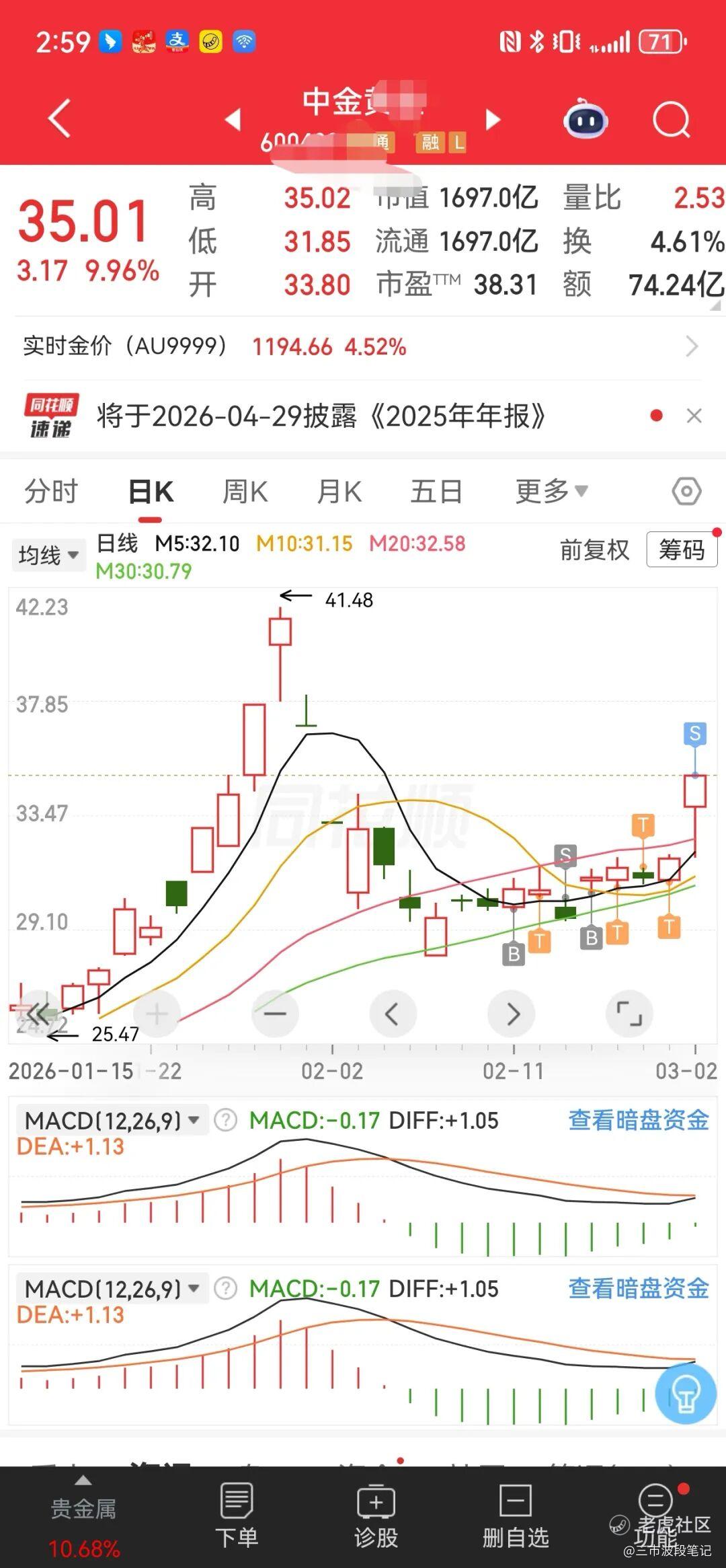The width and height of the screenshot is (726, 1568).
Task: Switch to the next stock
Action: click(493, 120)
